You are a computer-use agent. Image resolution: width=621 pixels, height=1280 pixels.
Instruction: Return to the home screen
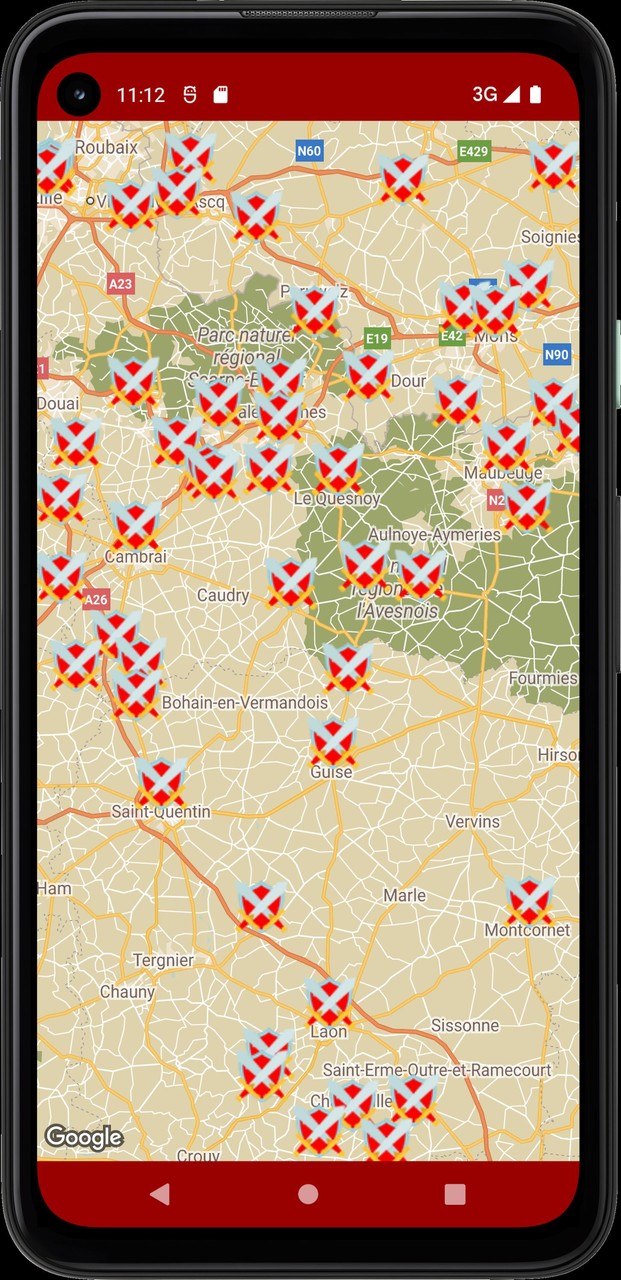point(308,1194)
